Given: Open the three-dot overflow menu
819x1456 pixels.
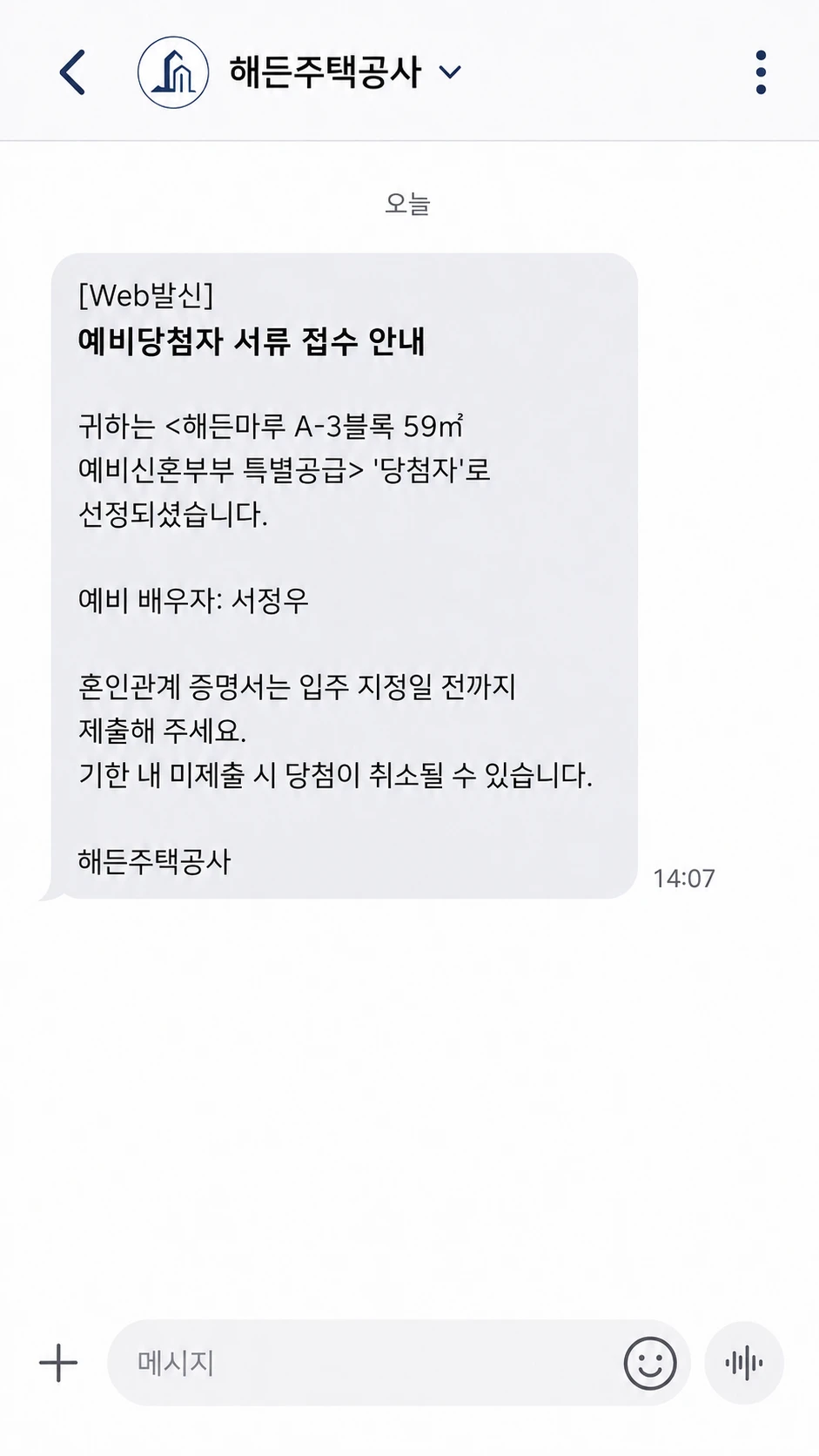Looking at the screenshot, I should [x=761, y=72].
